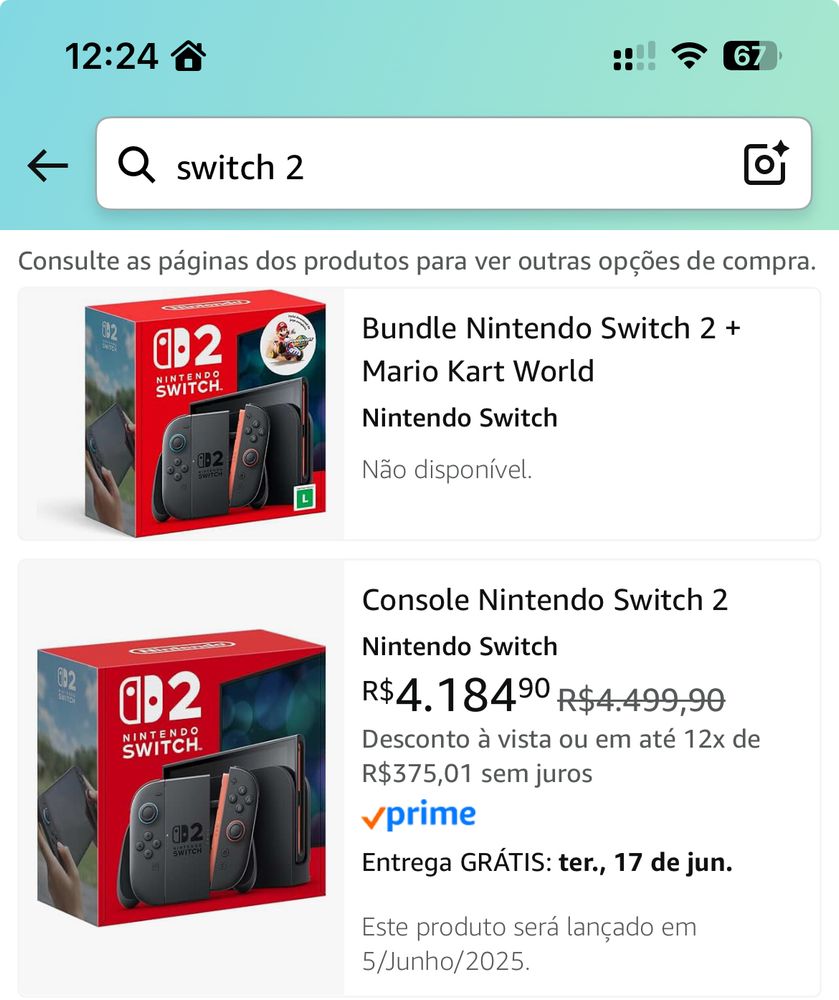This screenshot has height=1000, width=839.
Task: Select the Prime badge on the console listing
Action: tap(419, 814)
